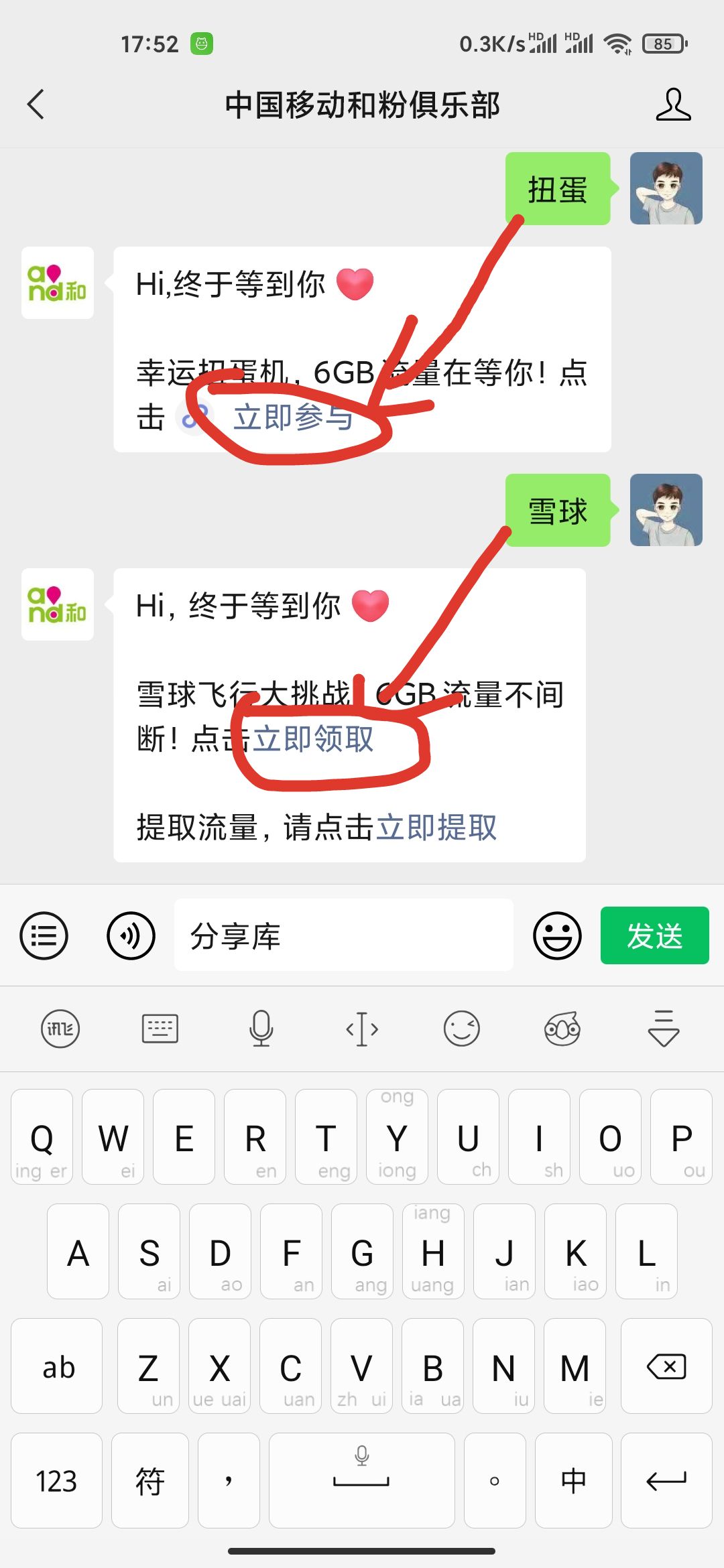Open cursor movement tool in keyboard toolbar
Viewport: 724px width, 1568px height.
pyautogui.click(x=362, y=1029)
